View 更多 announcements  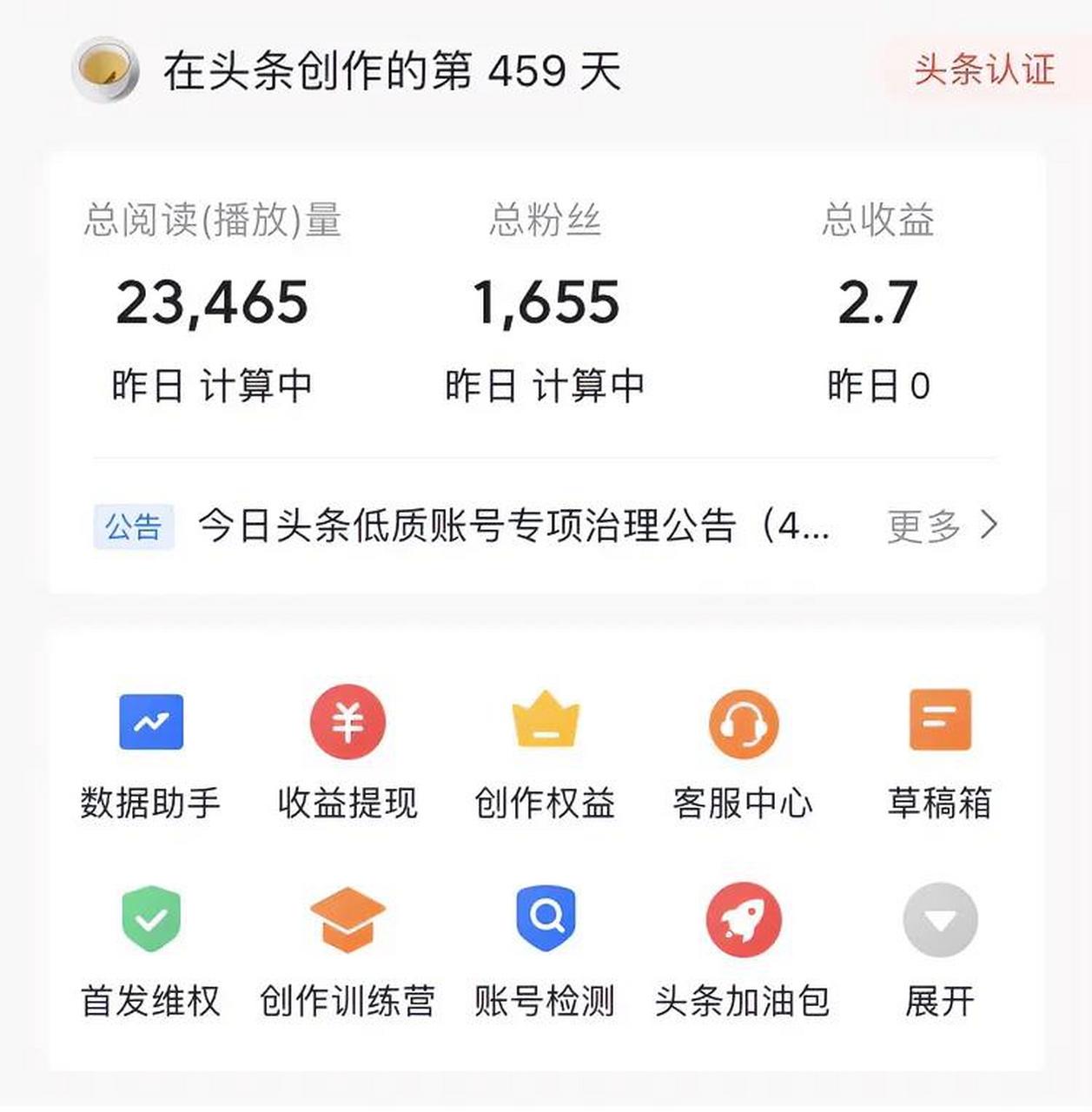[942, 526]
